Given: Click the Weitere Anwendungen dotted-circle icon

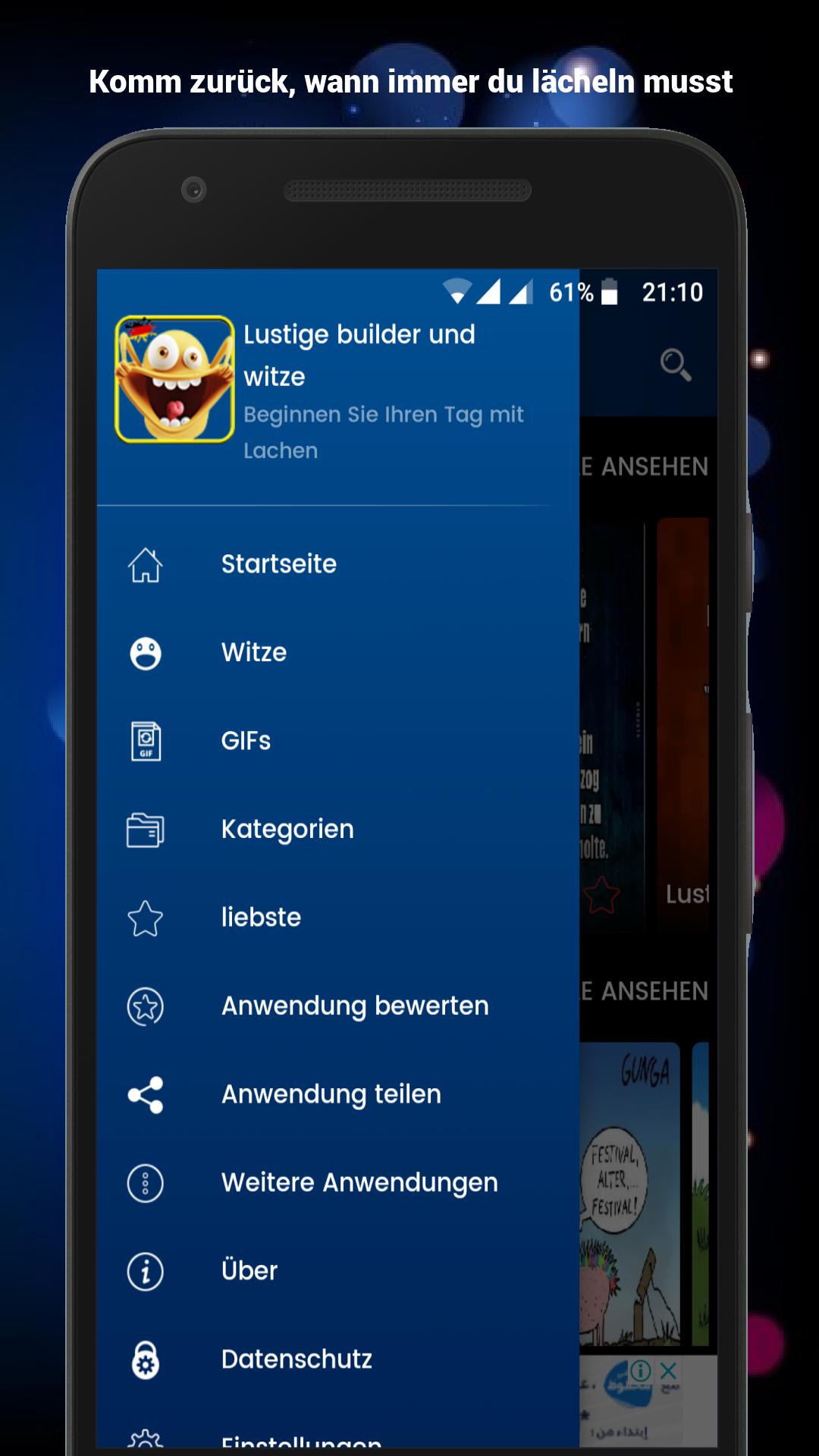Looking at the screenshot, I should coord(146,1182).
